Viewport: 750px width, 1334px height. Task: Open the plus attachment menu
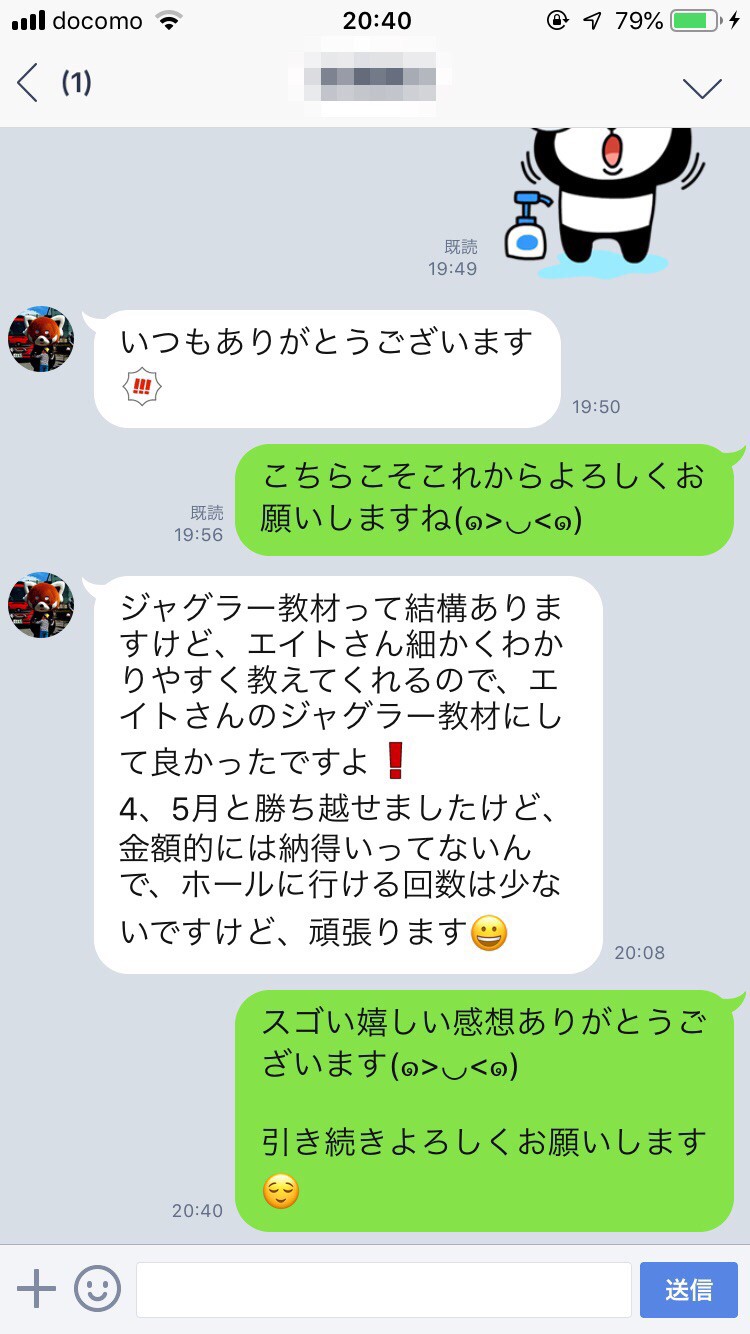click(37, 1288)
